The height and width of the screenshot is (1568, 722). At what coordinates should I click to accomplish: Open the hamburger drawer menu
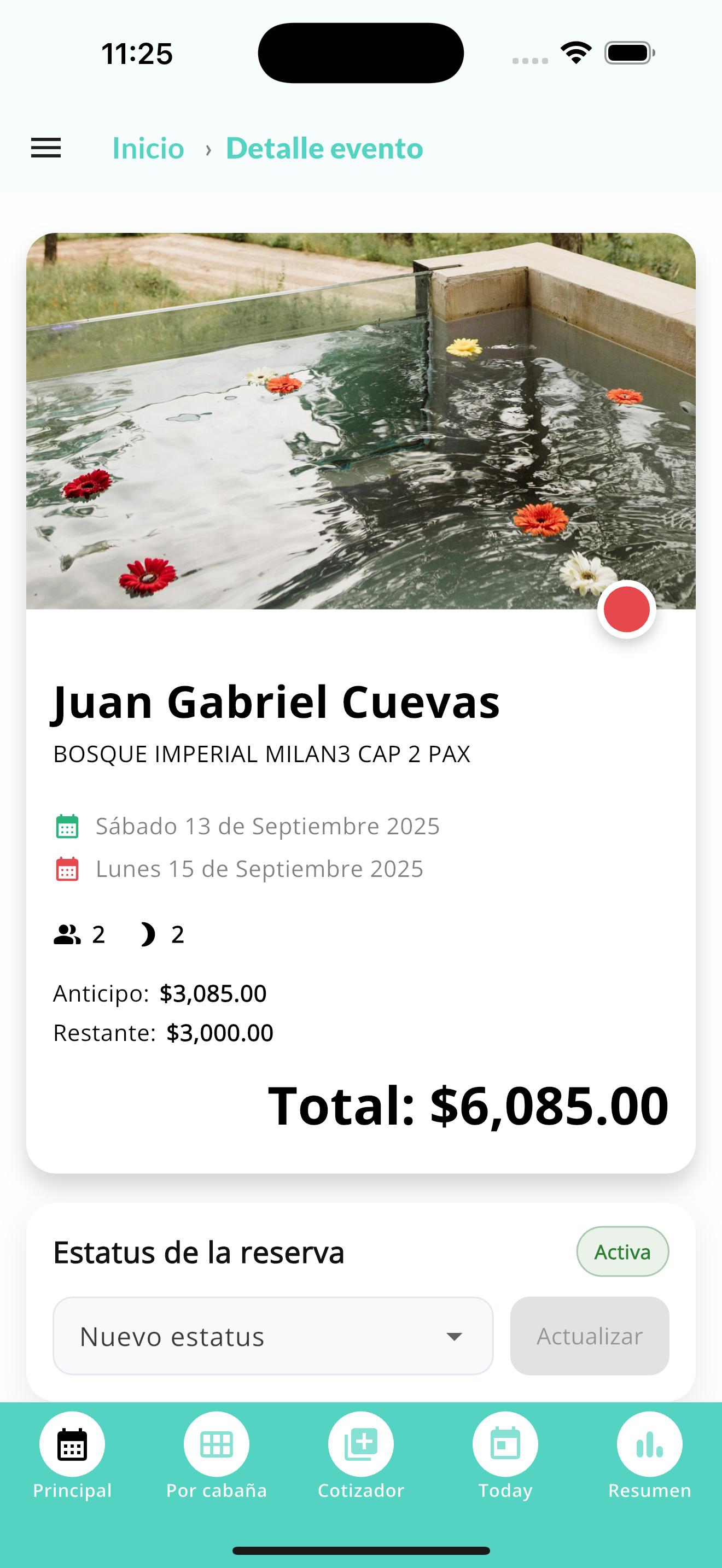point(46,148)
